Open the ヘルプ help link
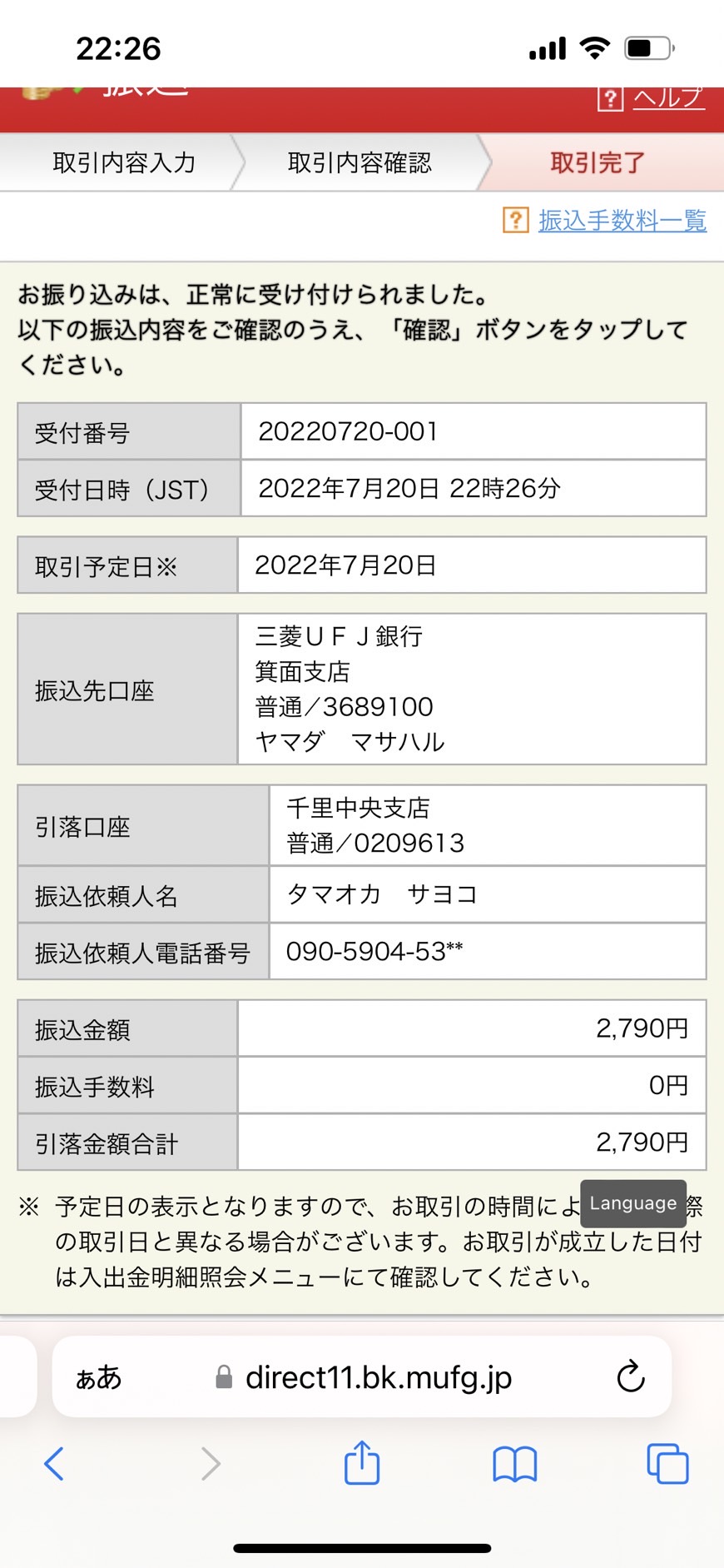The height and width of the screenshot is (1568, 724). [x=652, y=97]
